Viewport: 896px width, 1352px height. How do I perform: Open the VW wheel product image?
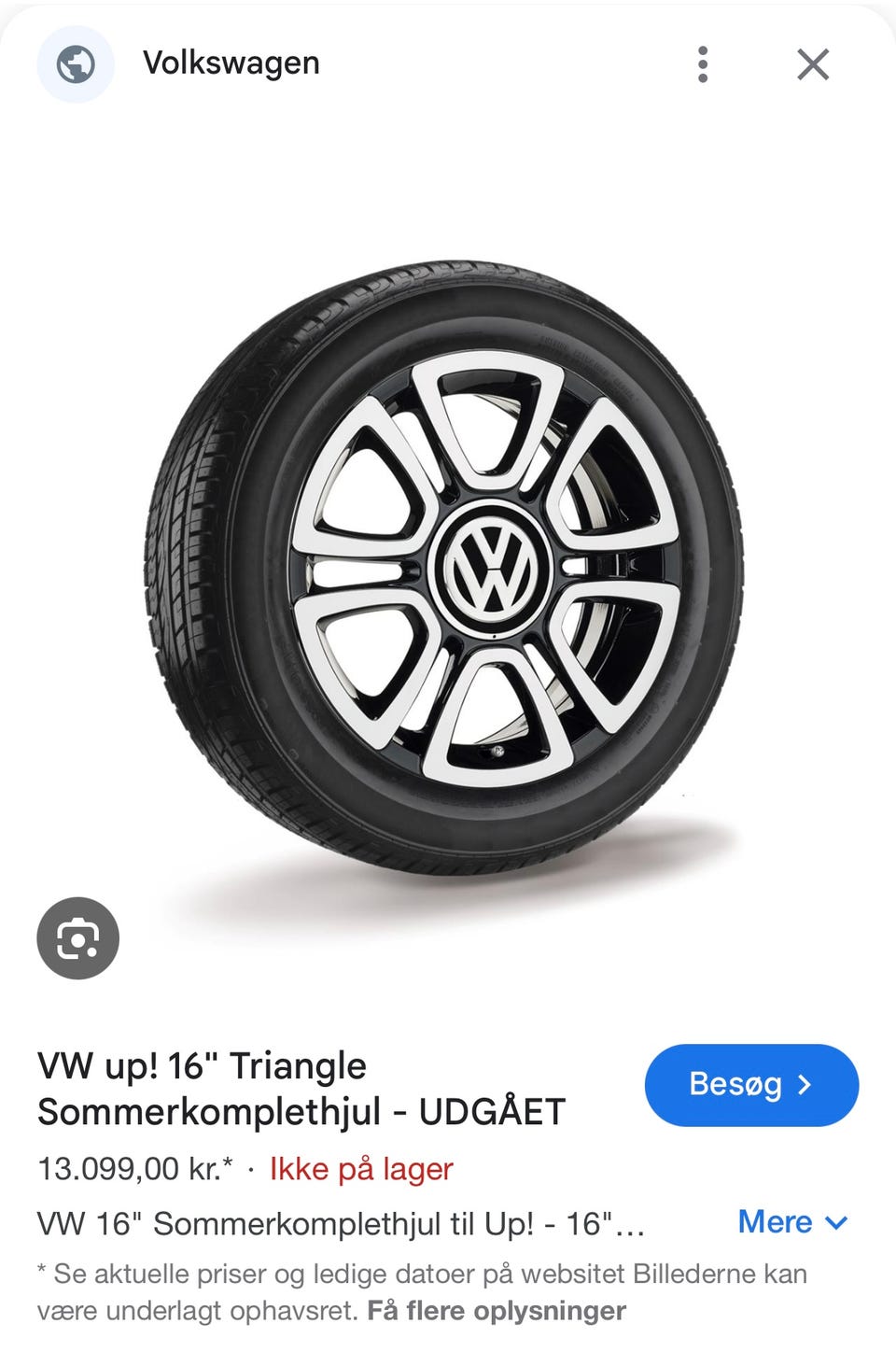(446, 570)
